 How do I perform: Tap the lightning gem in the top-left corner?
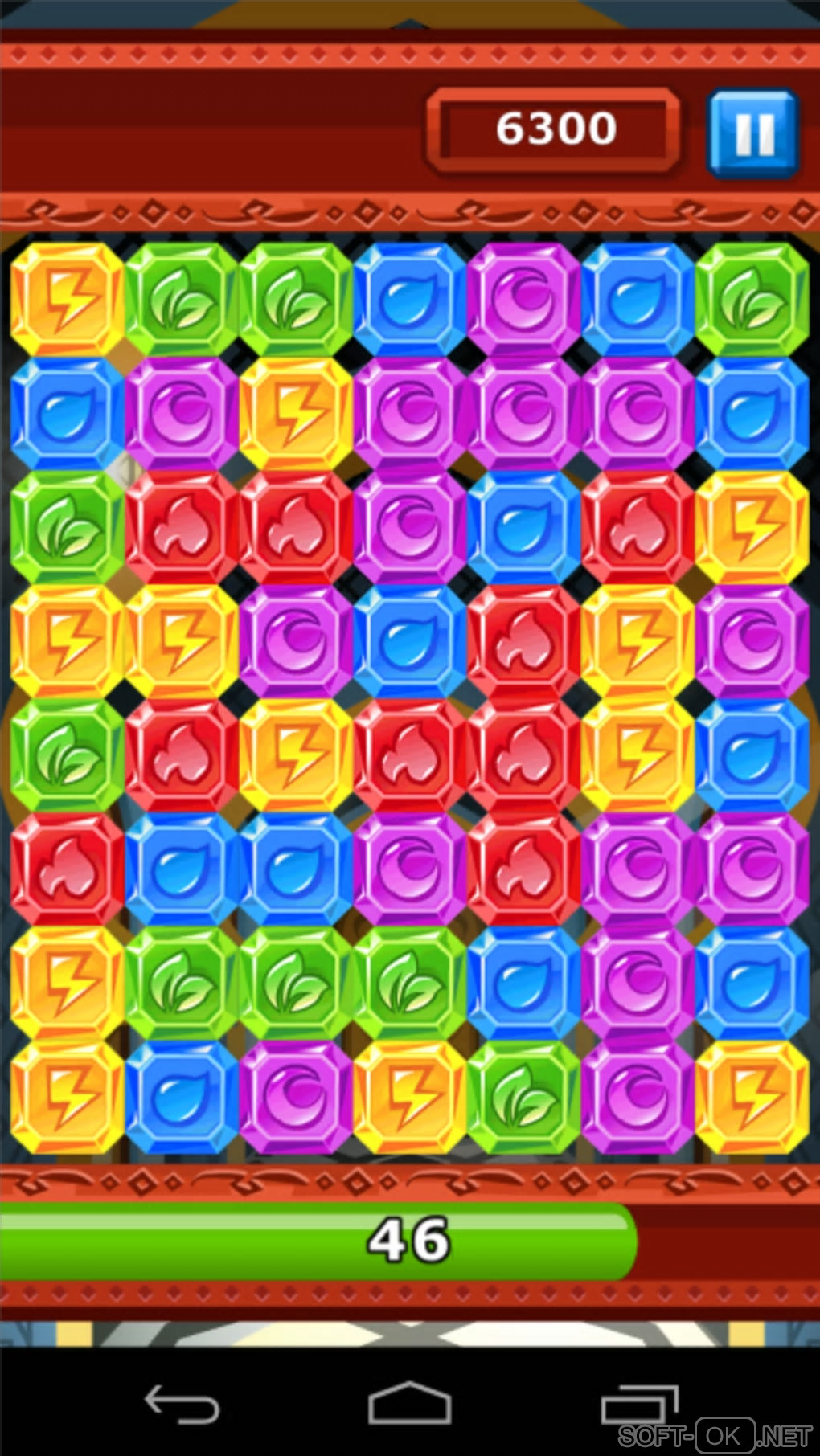point(68,299)
